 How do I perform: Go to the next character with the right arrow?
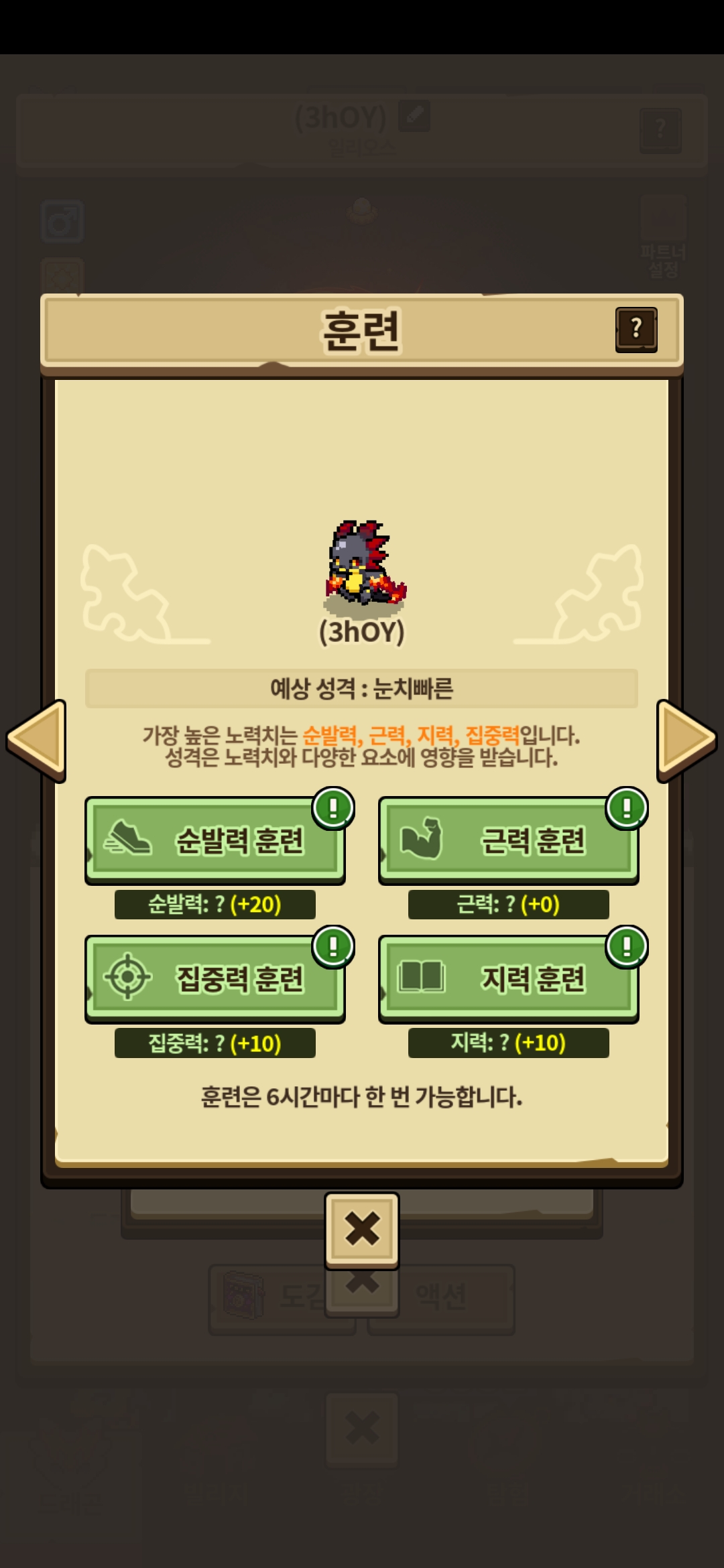[x=686, y=740]
